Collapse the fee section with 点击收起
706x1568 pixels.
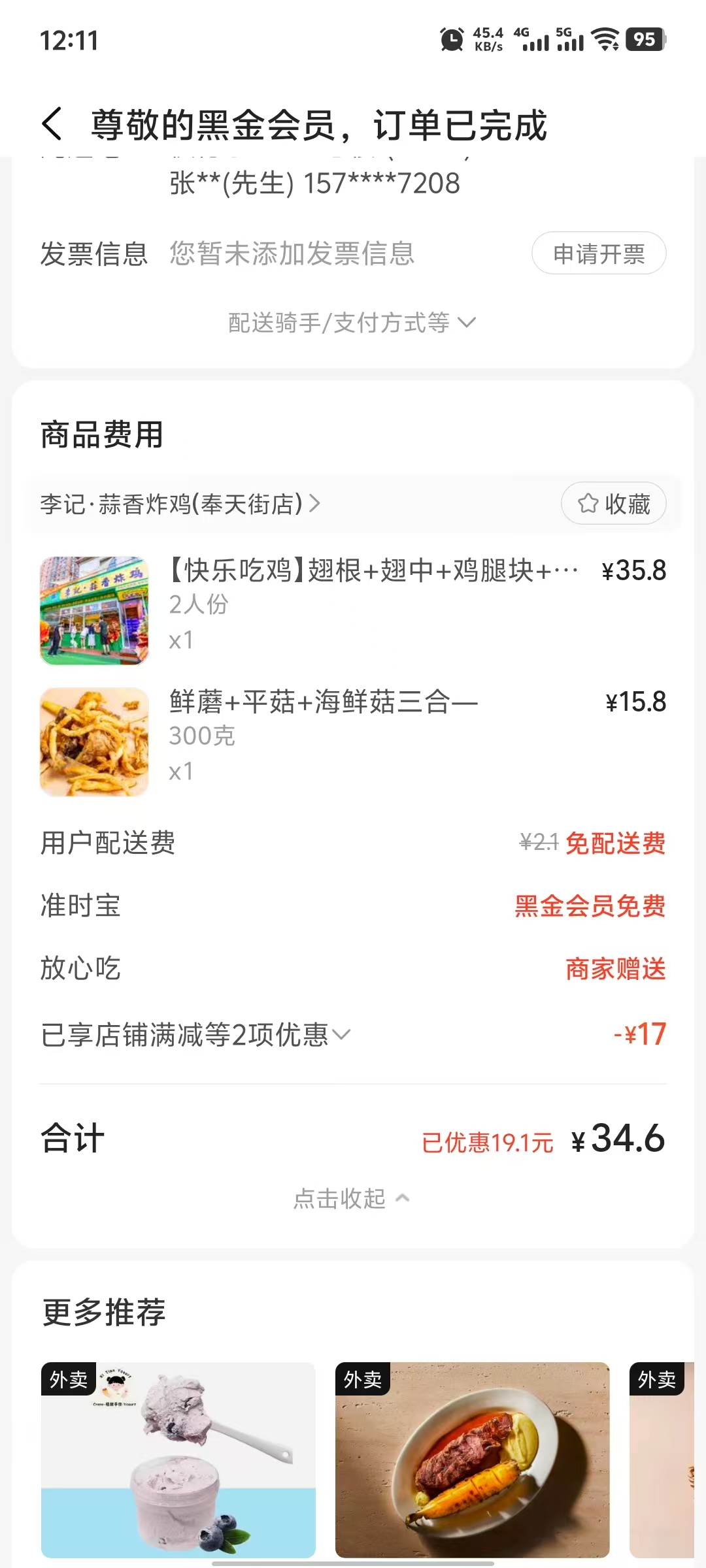(x=352, y=1199)
